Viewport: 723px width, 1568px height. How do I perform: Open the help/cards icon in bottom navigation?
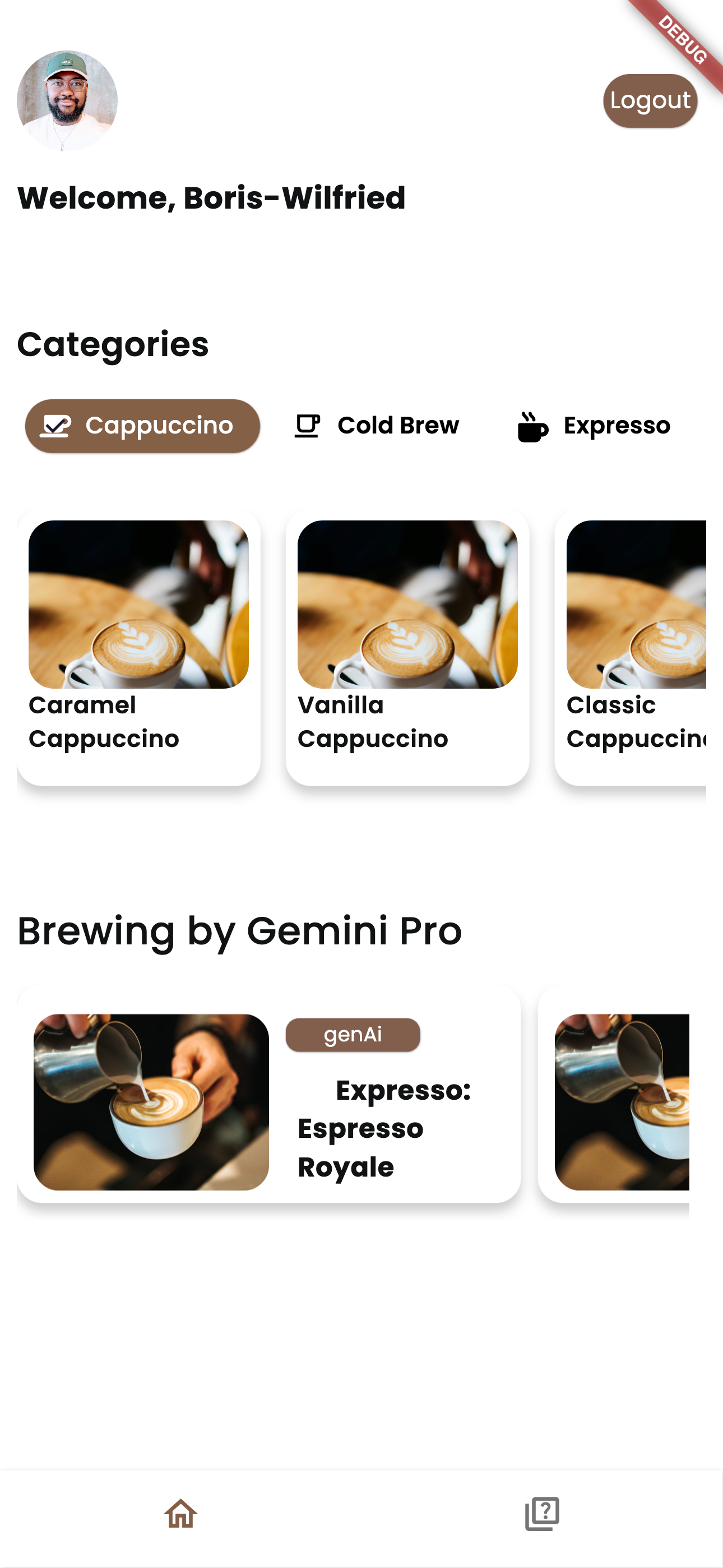(x=543, y=1514)
